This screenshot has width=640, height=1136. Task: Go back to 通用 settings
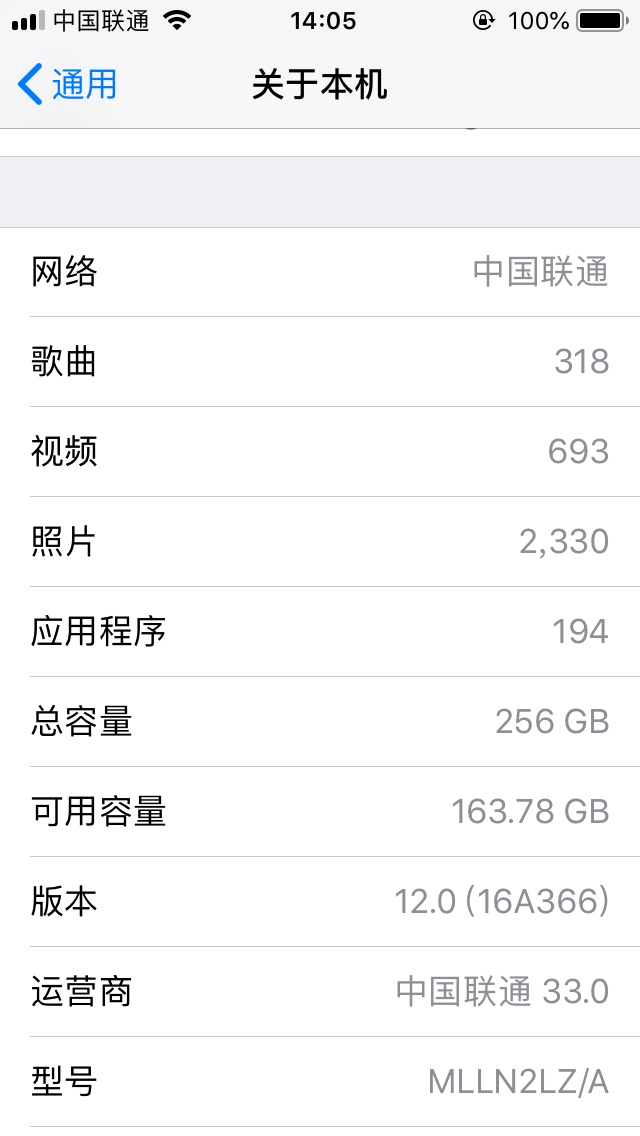tap(67, 84)
